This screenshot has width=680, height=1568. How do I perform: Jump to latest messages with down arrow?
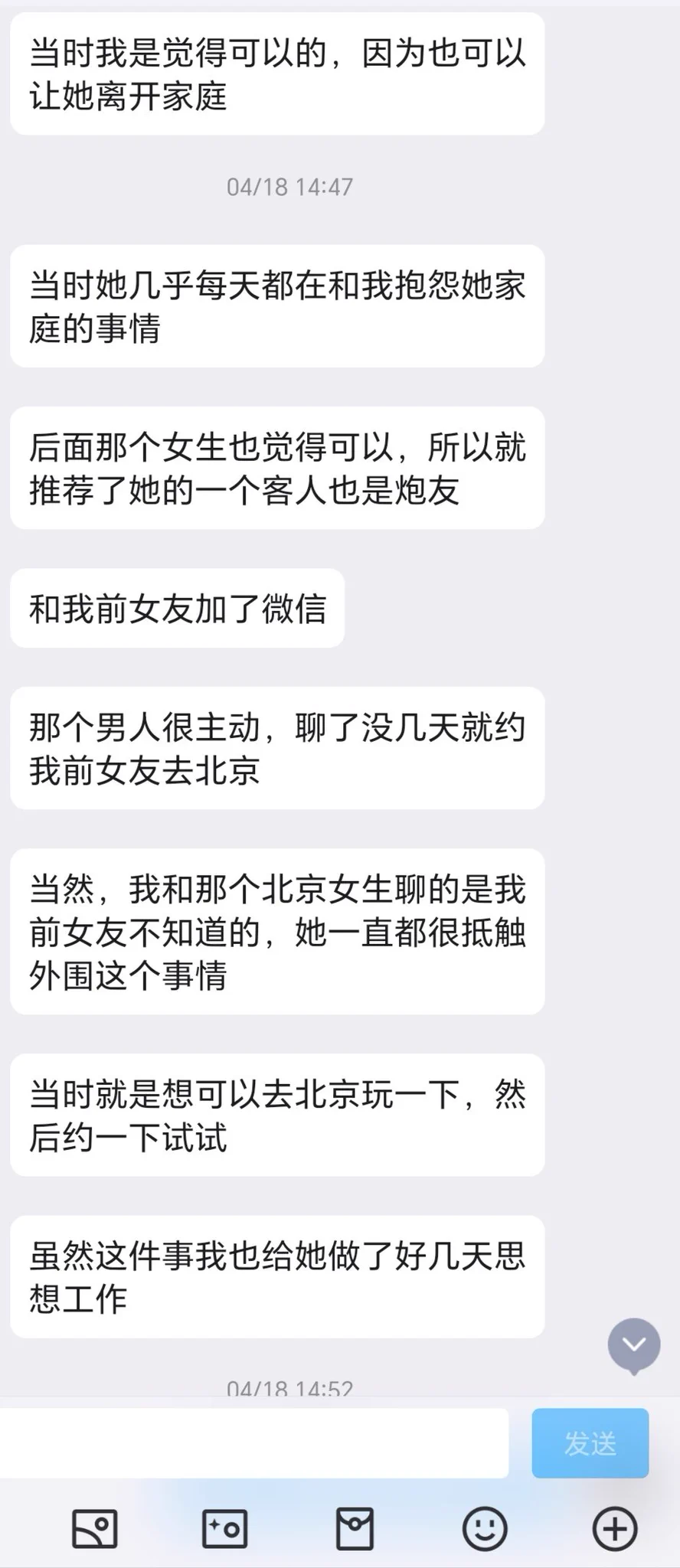[x=633, y=1345]
